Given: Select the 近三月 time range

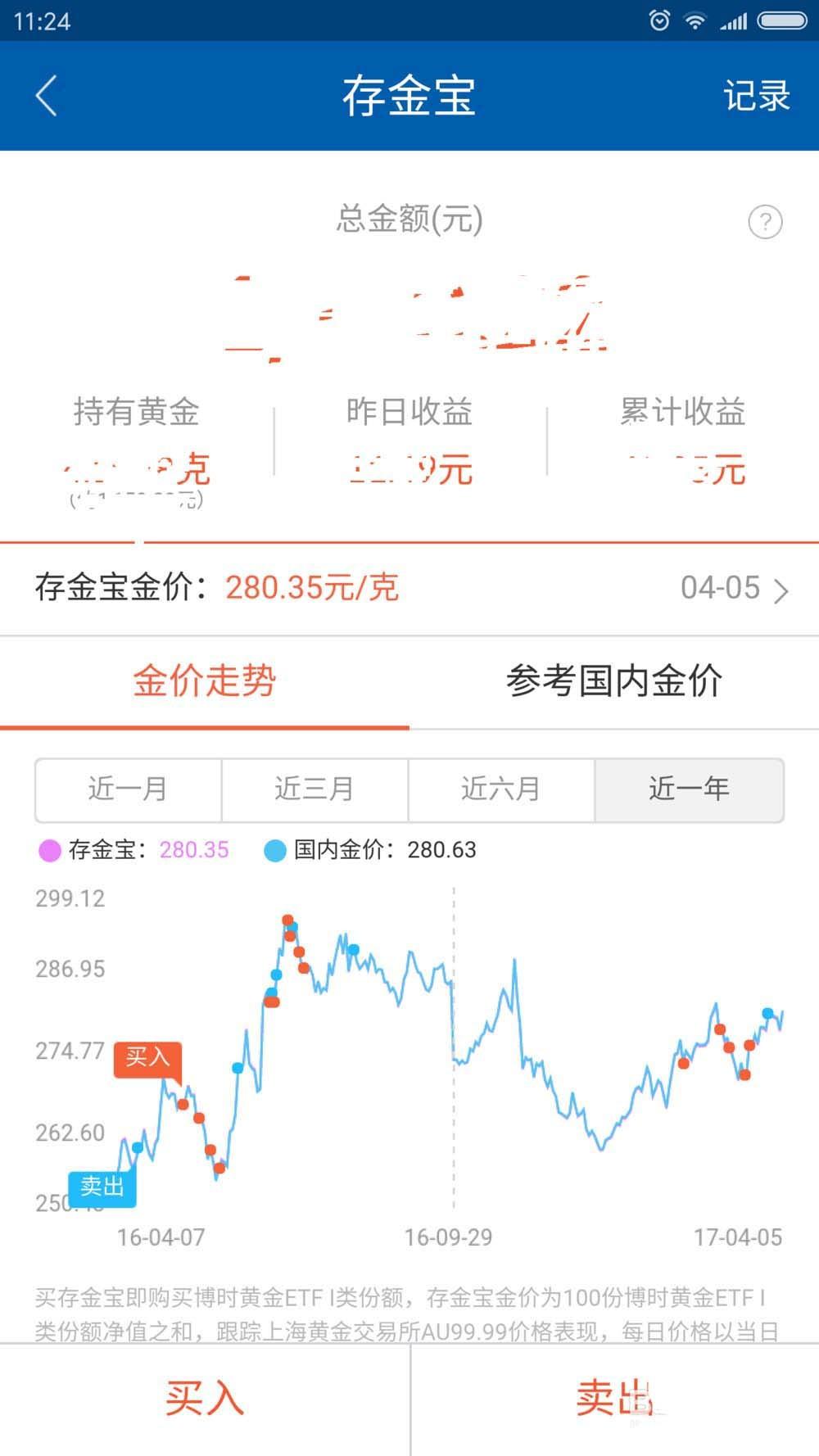Looking at the screenshot, I should [314, 789].
